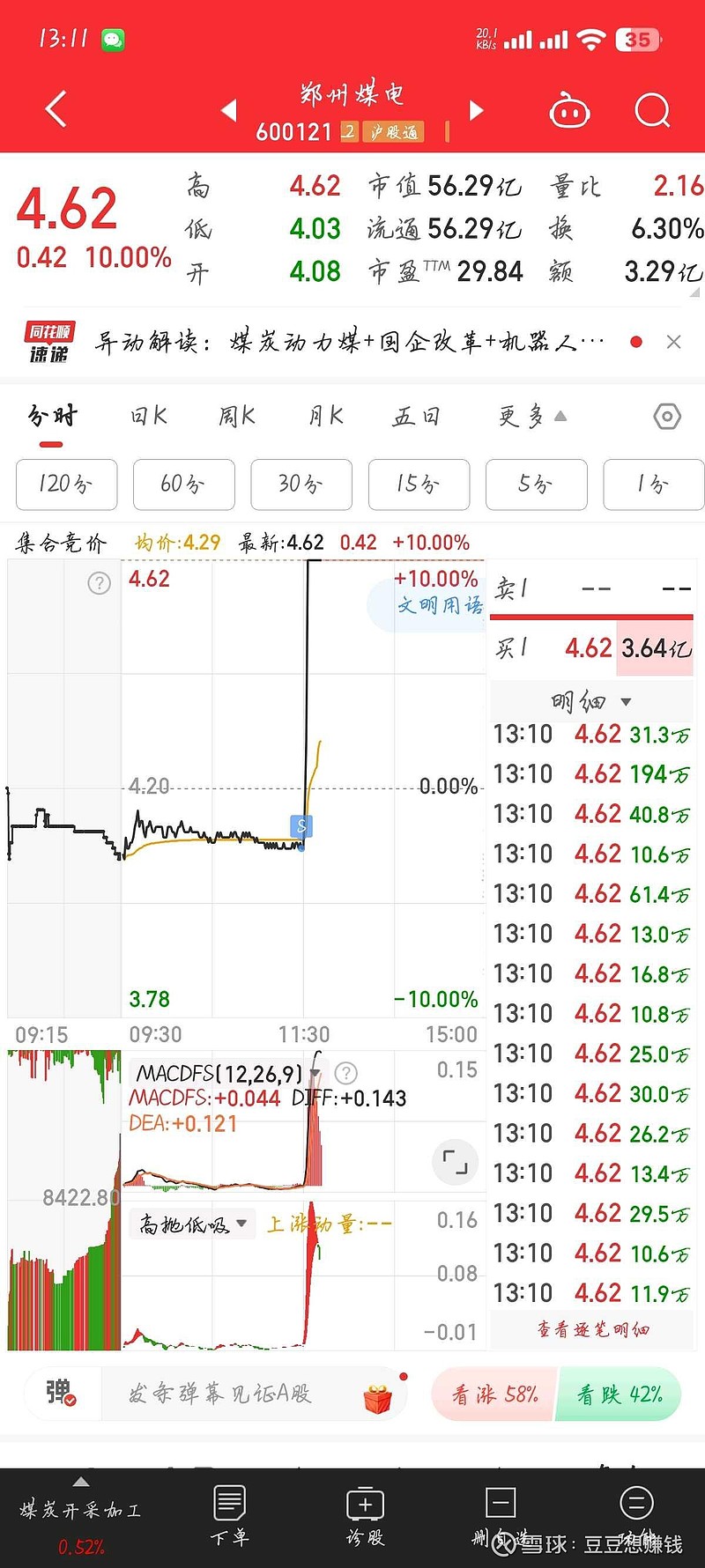Vote 看涨 58%
705x1568 pixels.
tap(495, 1394)
